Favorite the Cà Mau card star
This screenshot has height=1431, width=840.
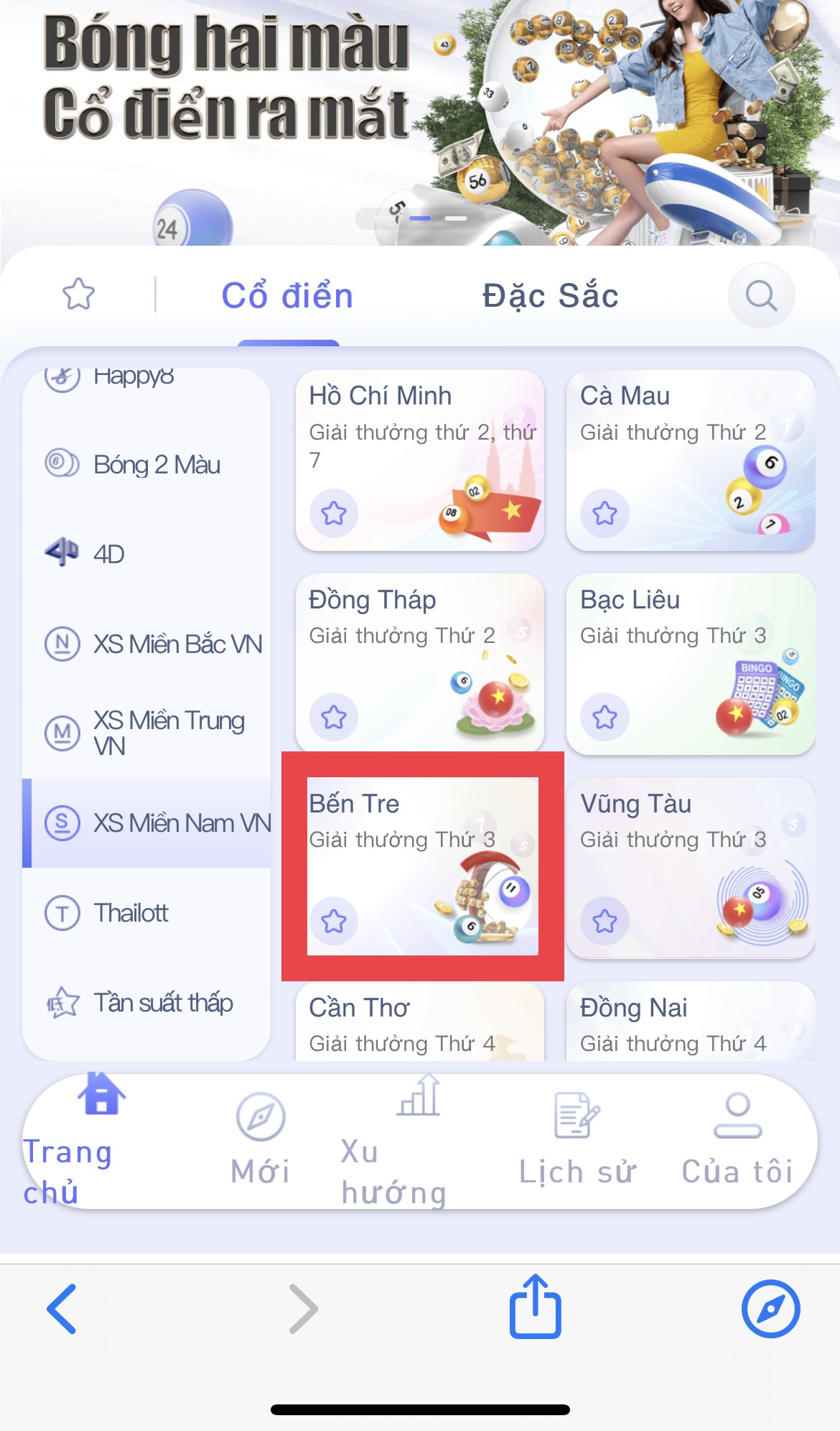[x=605, y=513]
